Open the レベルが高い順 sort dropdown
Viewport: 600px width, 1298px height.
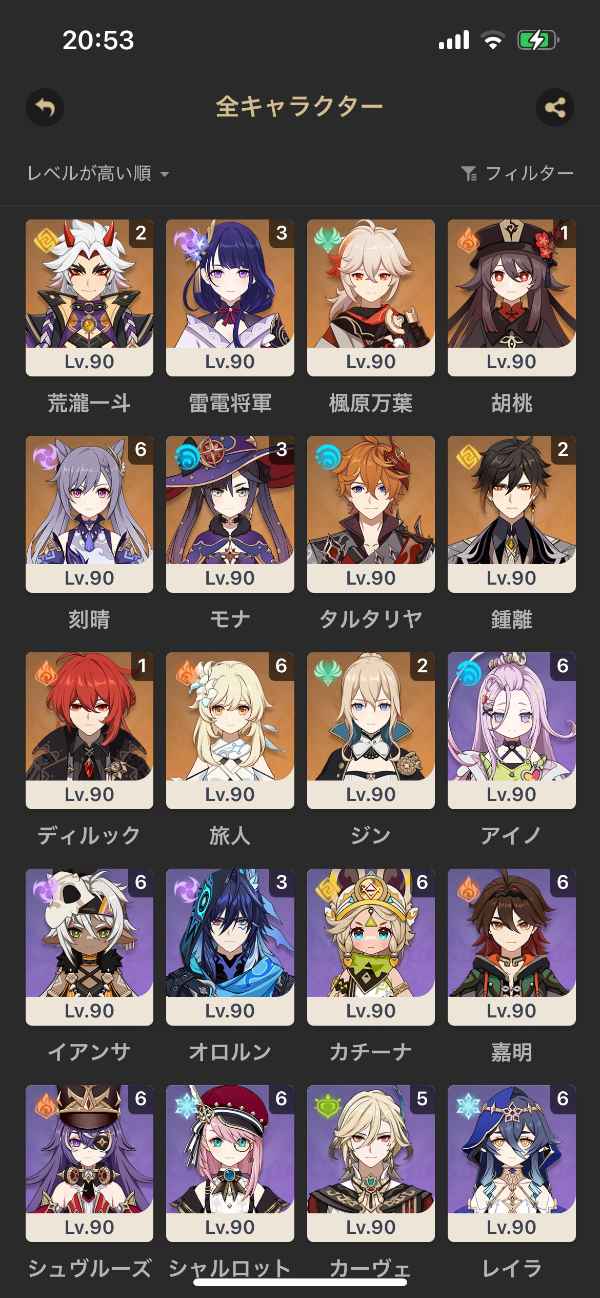[98, 174]
